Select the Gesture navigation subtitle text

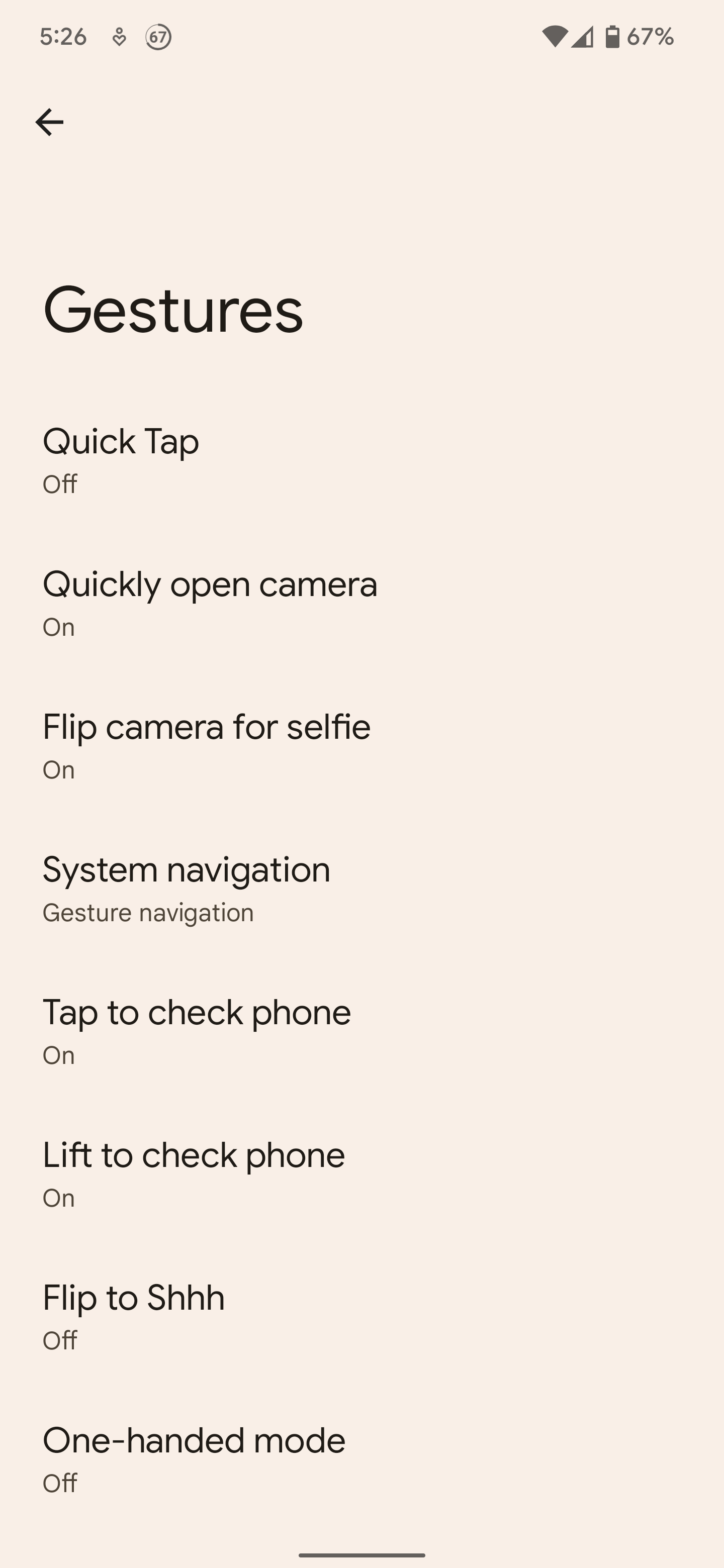148,912
